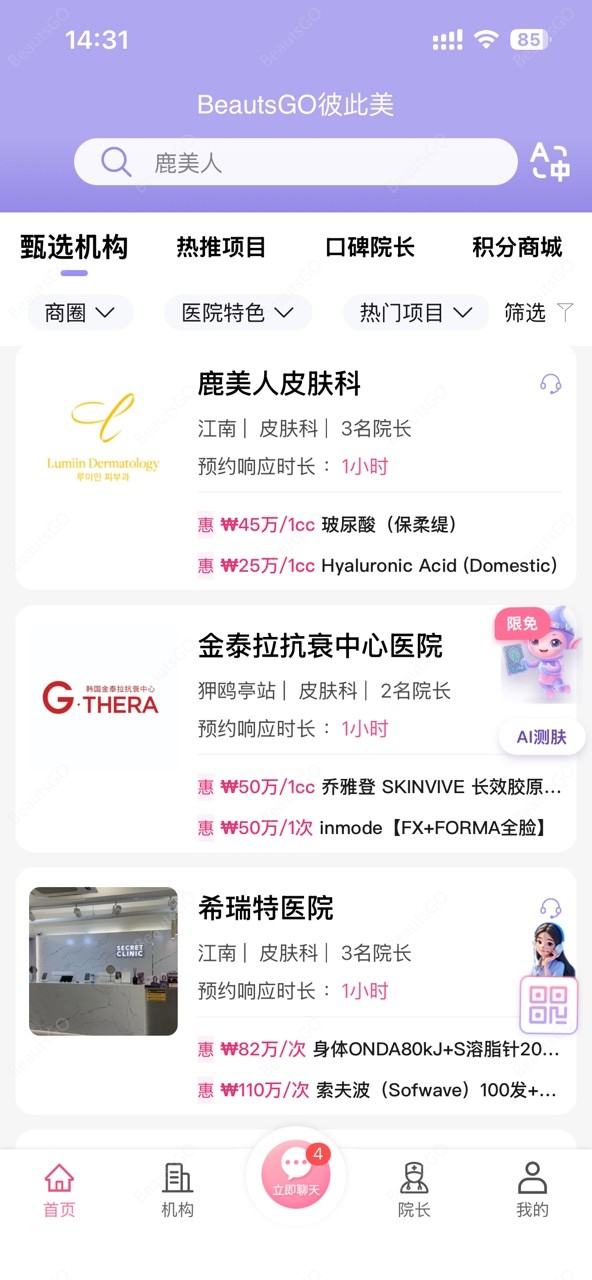Select the 首页 home tab

59,1190
